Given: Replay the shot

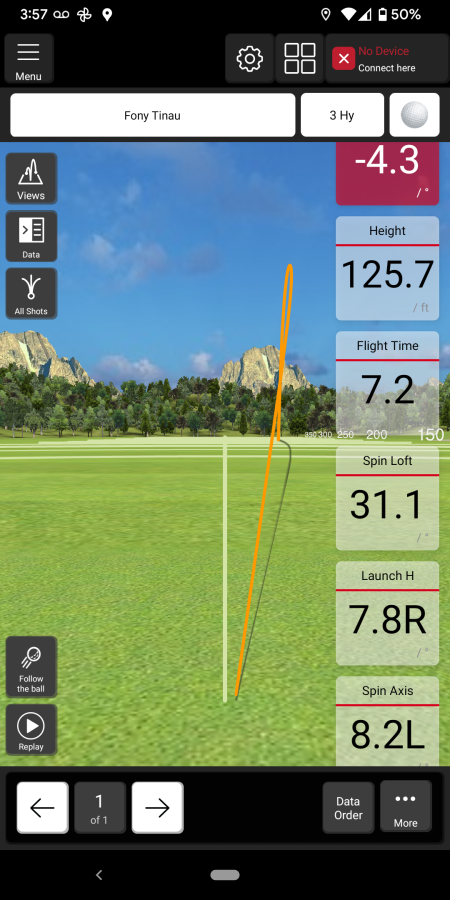Looking at the screenshot, I should click(31, 730).
